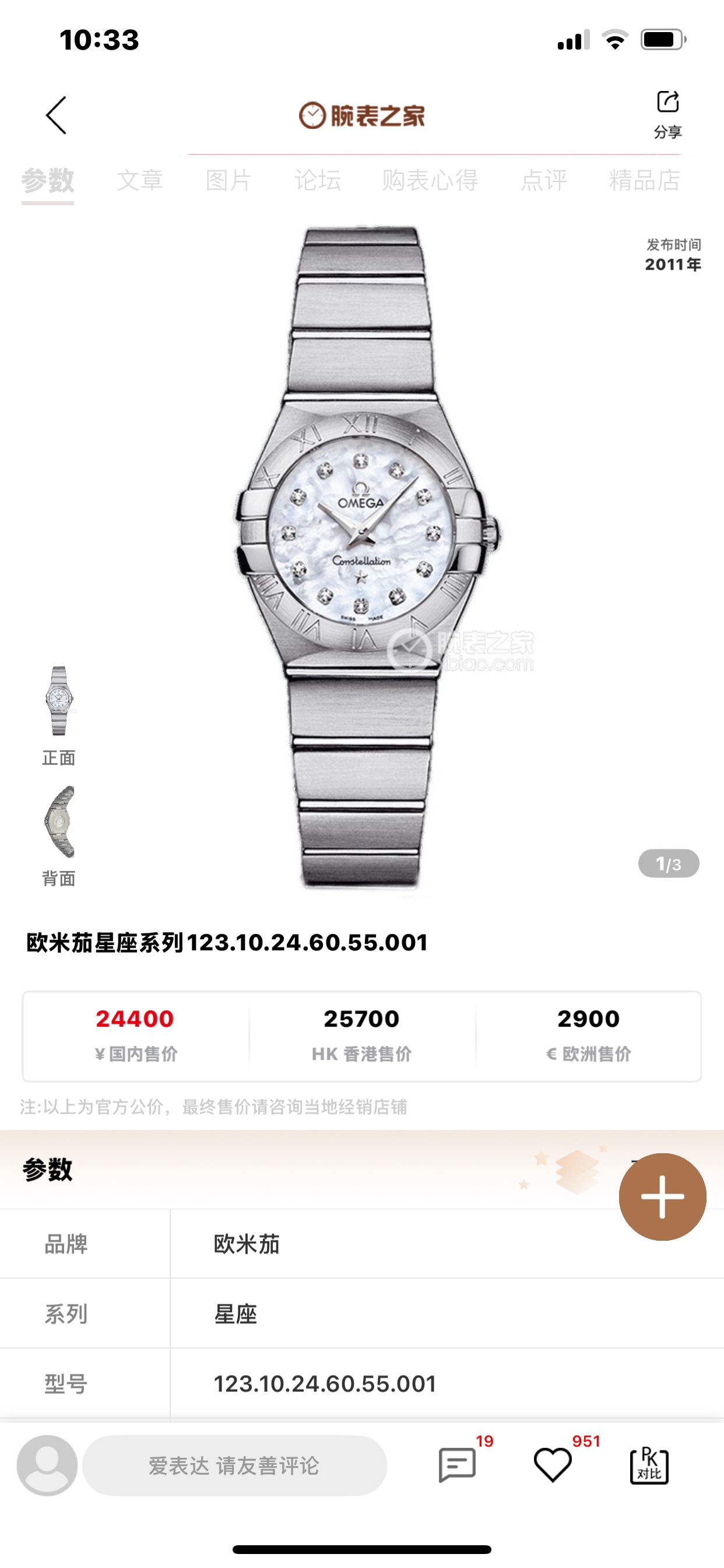Like this watch with the heart icon
Image resolution: width=724 pixels, height=1568 pixels.
(x=553, y=1465)
